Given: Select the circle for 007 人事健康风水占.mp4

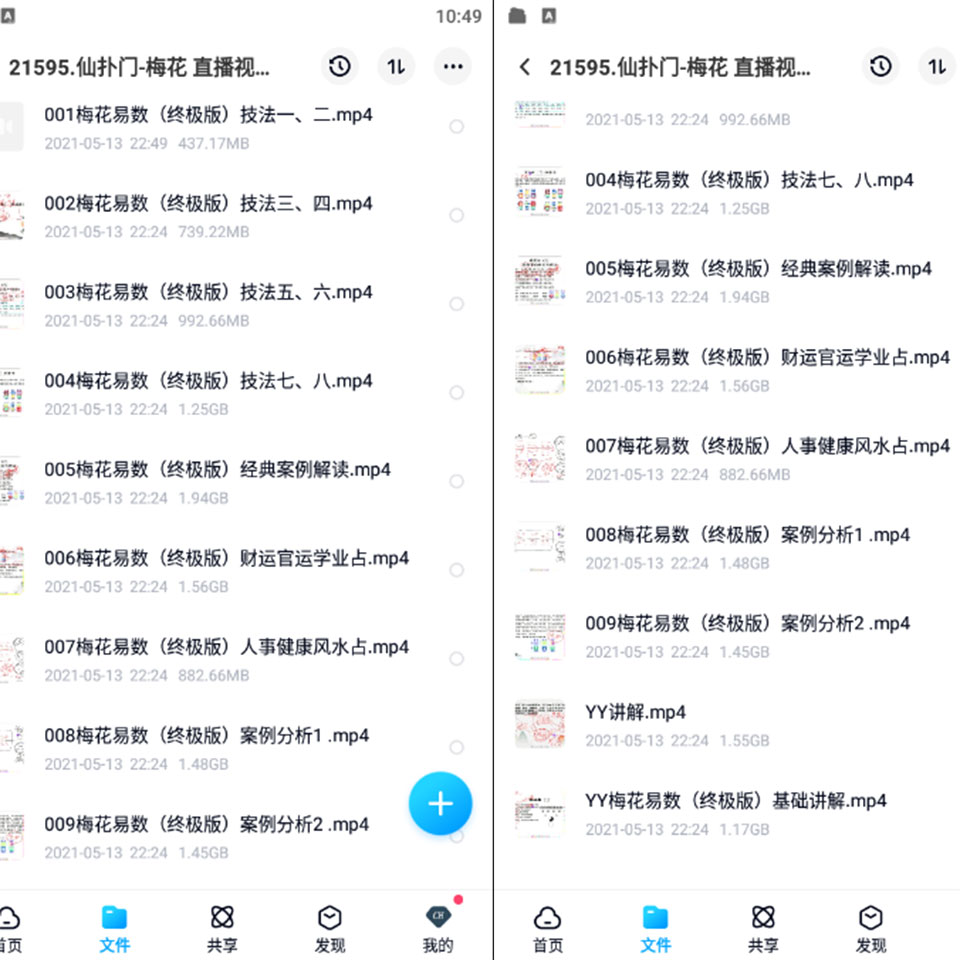Looking at the screenshot, I should 456,659.
